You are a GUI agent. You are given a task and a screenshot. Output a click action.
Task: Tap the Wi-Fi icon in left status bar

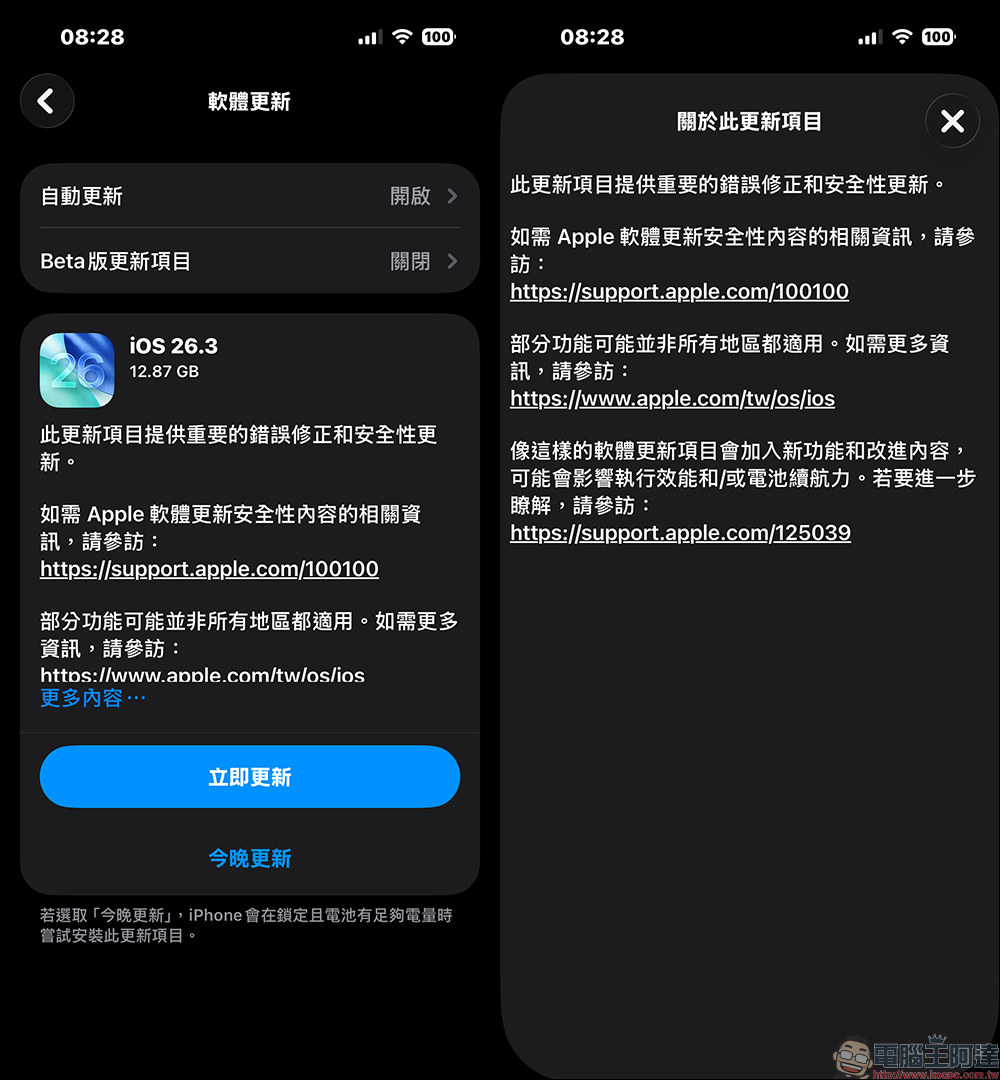tap(404, 37)
